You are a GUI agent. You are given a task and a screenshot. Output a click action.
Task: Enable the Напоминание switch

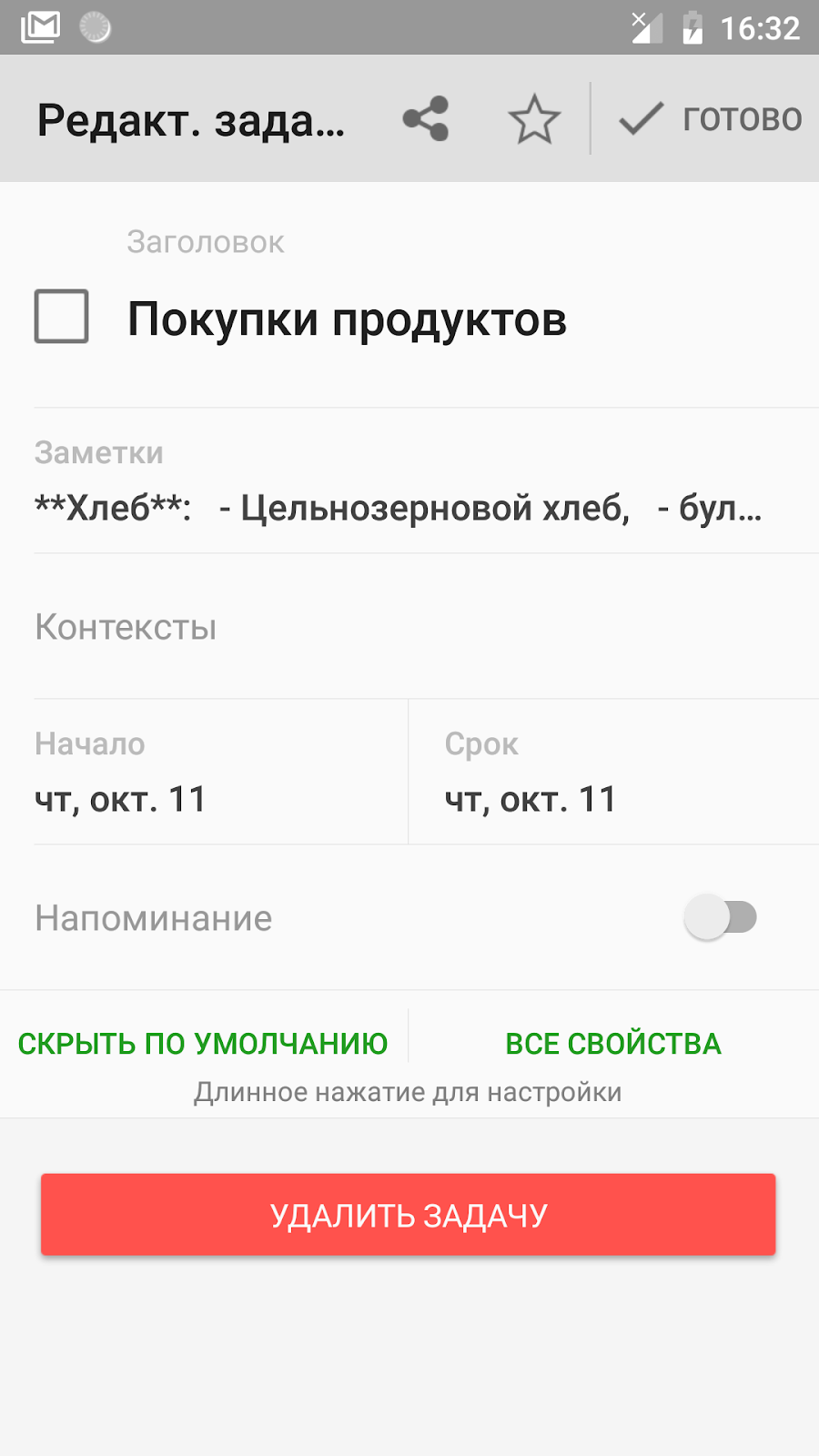click(x=720, y=917)
